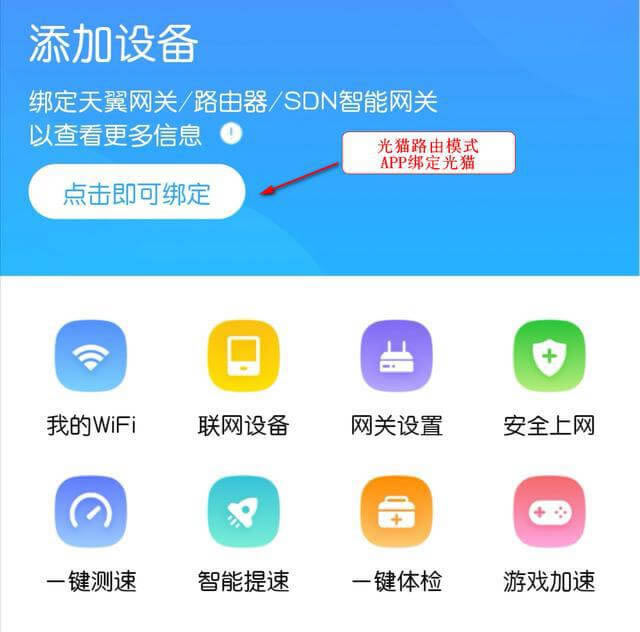Start 一键测速 speed test
This screenshot has height=632, width=640.
[91, 511]
